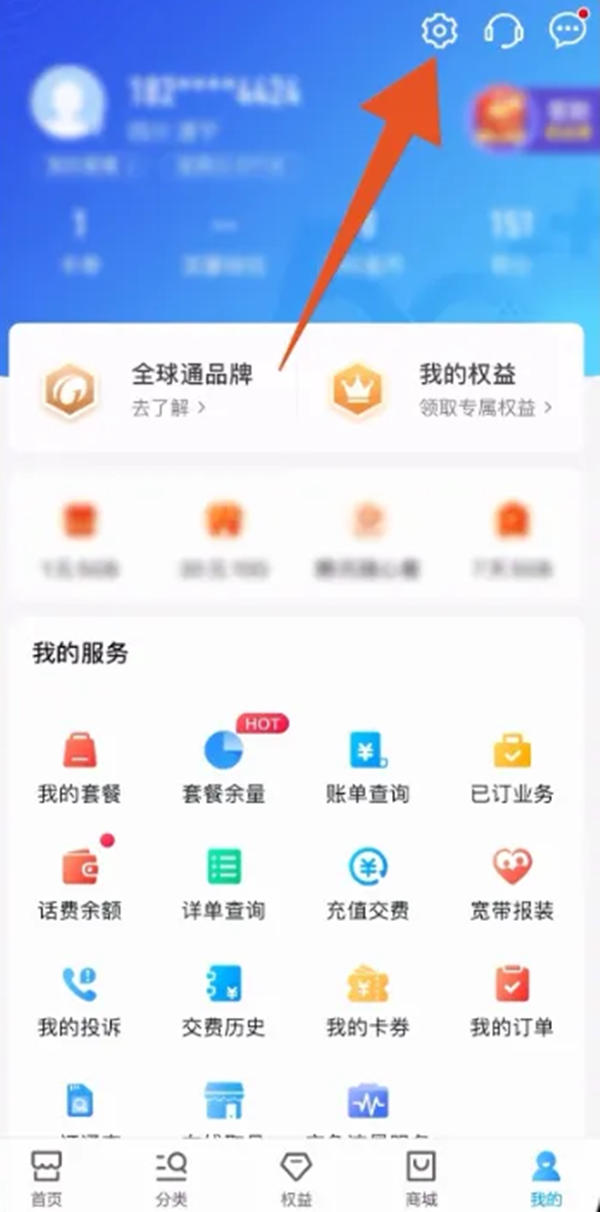Switch to the 分类 tab
This screenshot has height=1212, width=600.
(x=171, y=1178)
